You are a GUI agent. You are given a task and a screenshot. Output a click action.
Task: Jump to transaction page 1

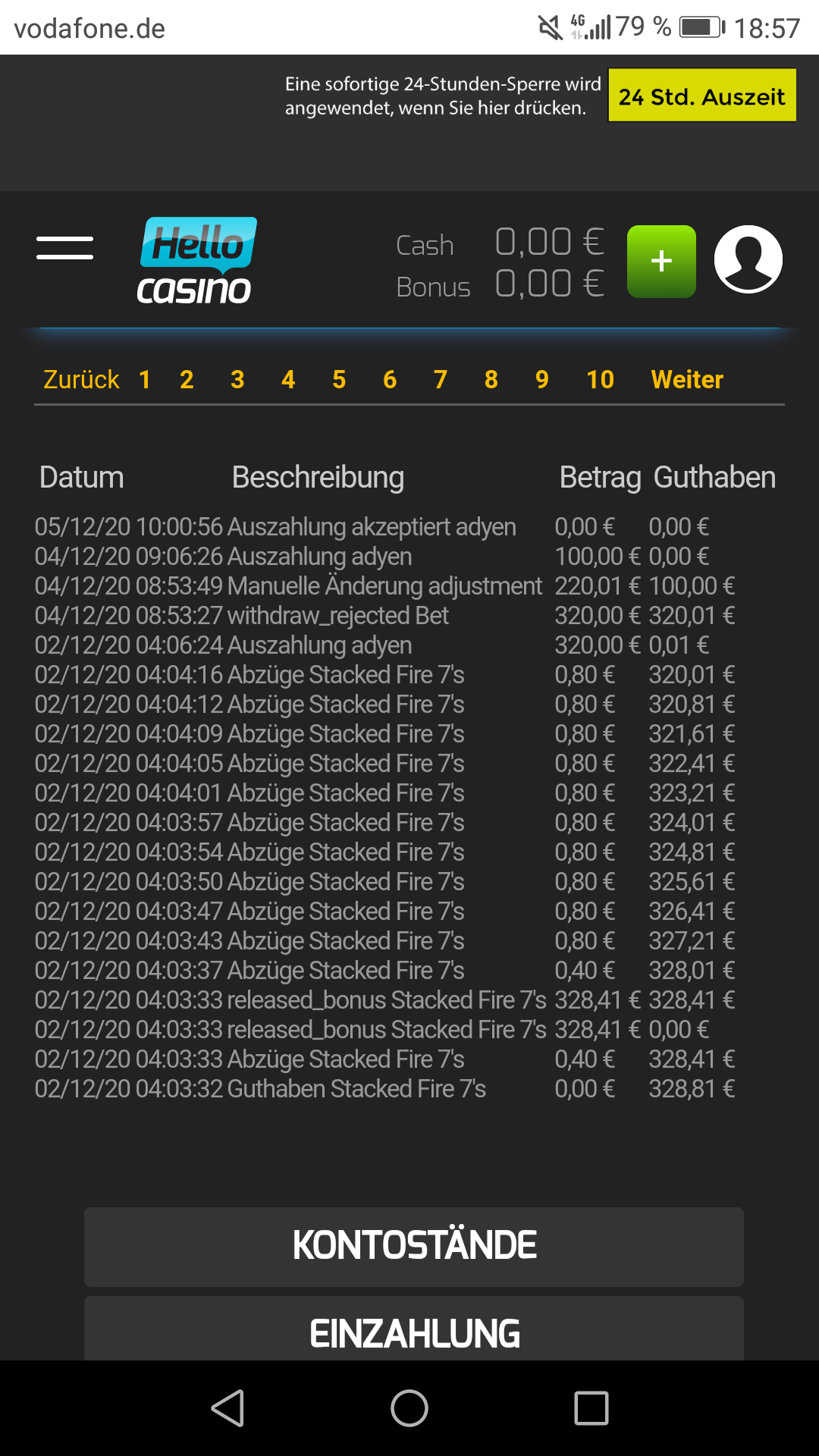[x=145, y=379]
